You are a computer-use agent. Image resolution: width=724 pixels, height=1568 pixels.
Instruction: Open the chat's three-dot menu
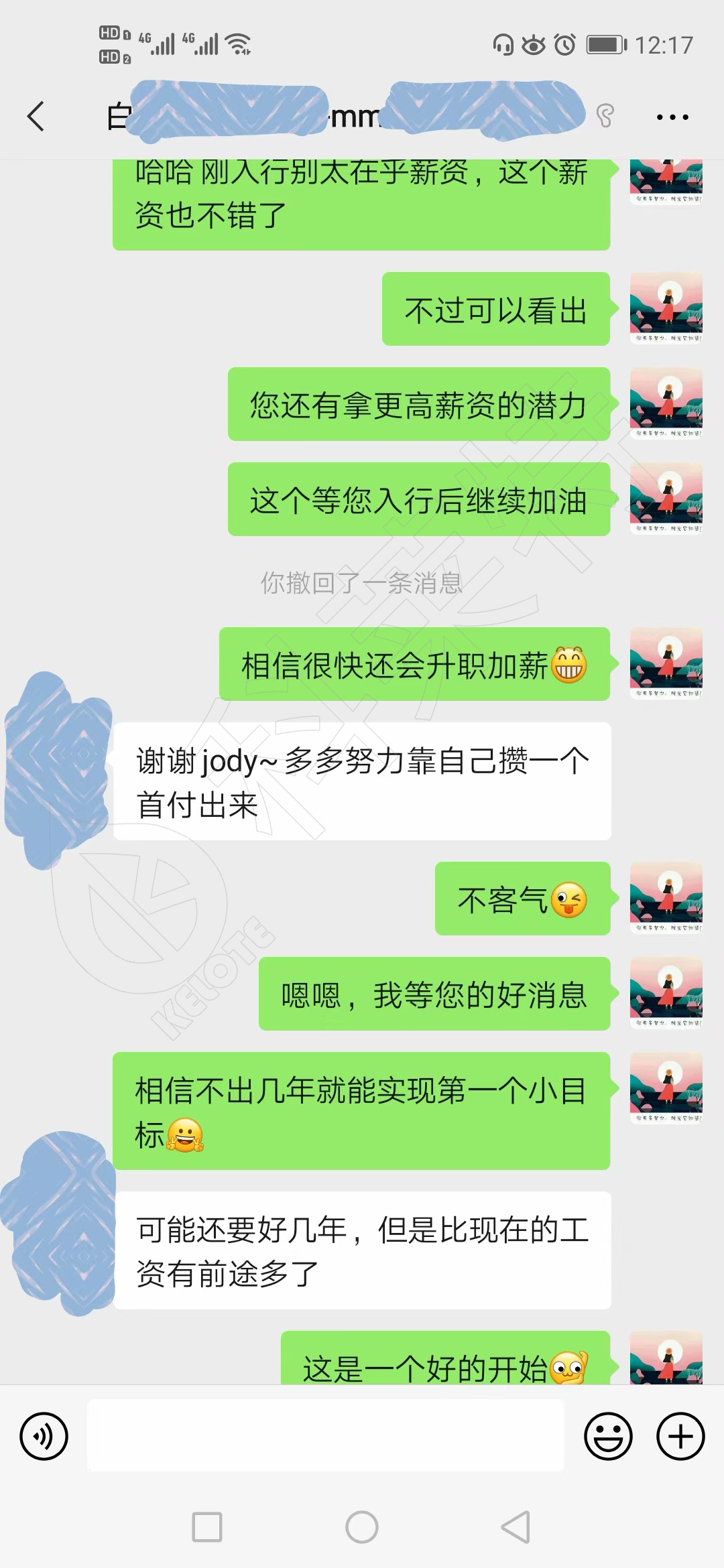(672, 117)
